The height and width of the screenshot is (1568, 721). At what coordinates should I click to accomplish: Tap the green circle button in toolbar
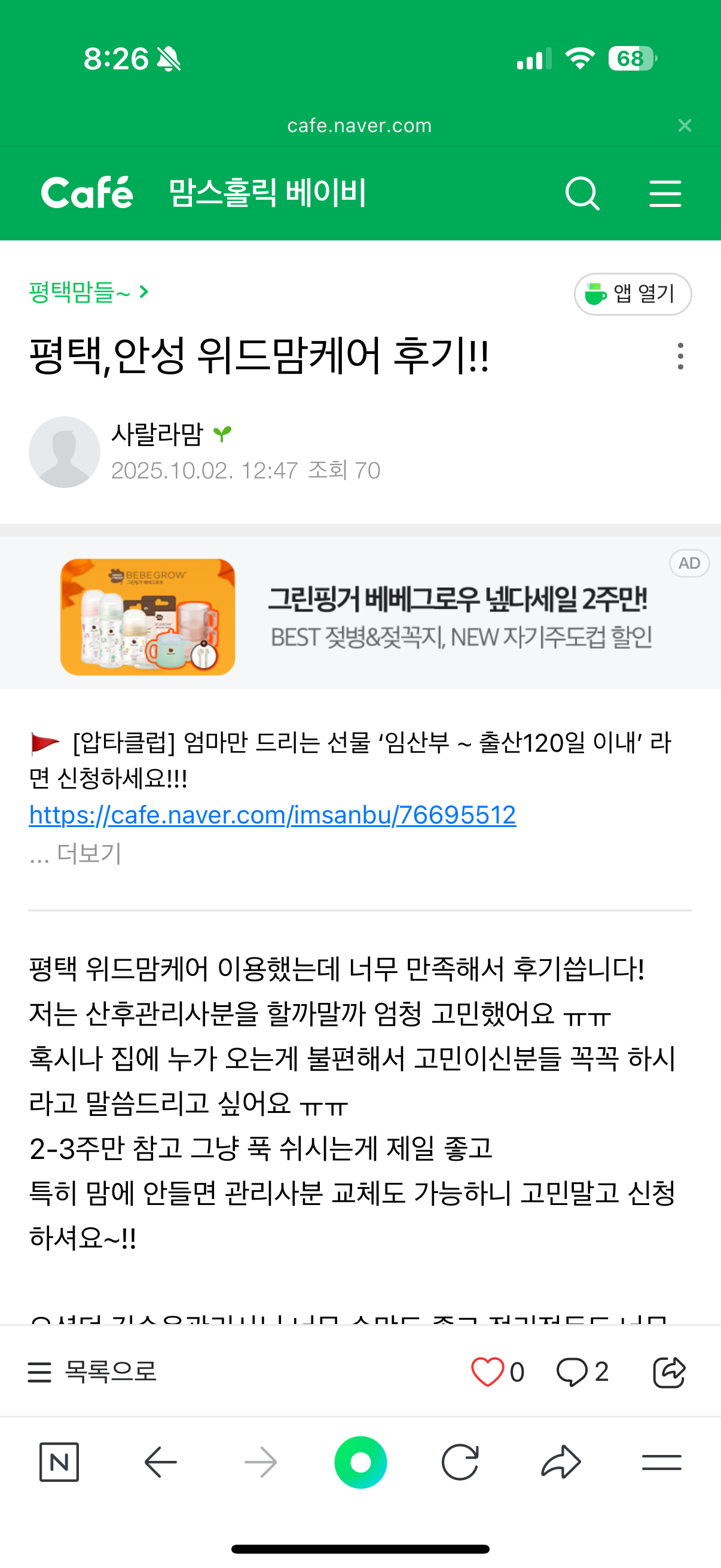coord(360,1462)
